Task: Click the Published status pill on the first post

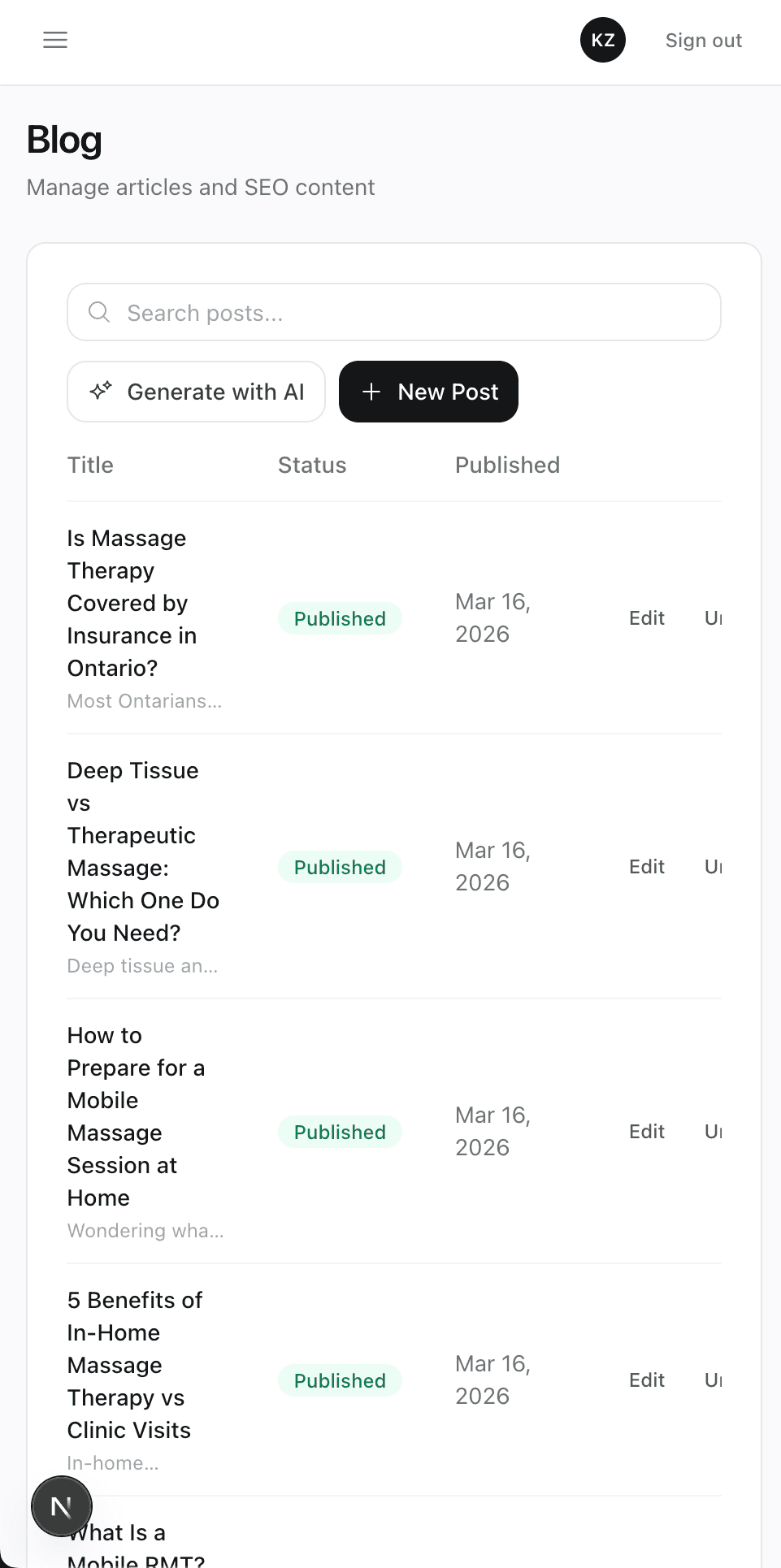Action: (339, 617)
